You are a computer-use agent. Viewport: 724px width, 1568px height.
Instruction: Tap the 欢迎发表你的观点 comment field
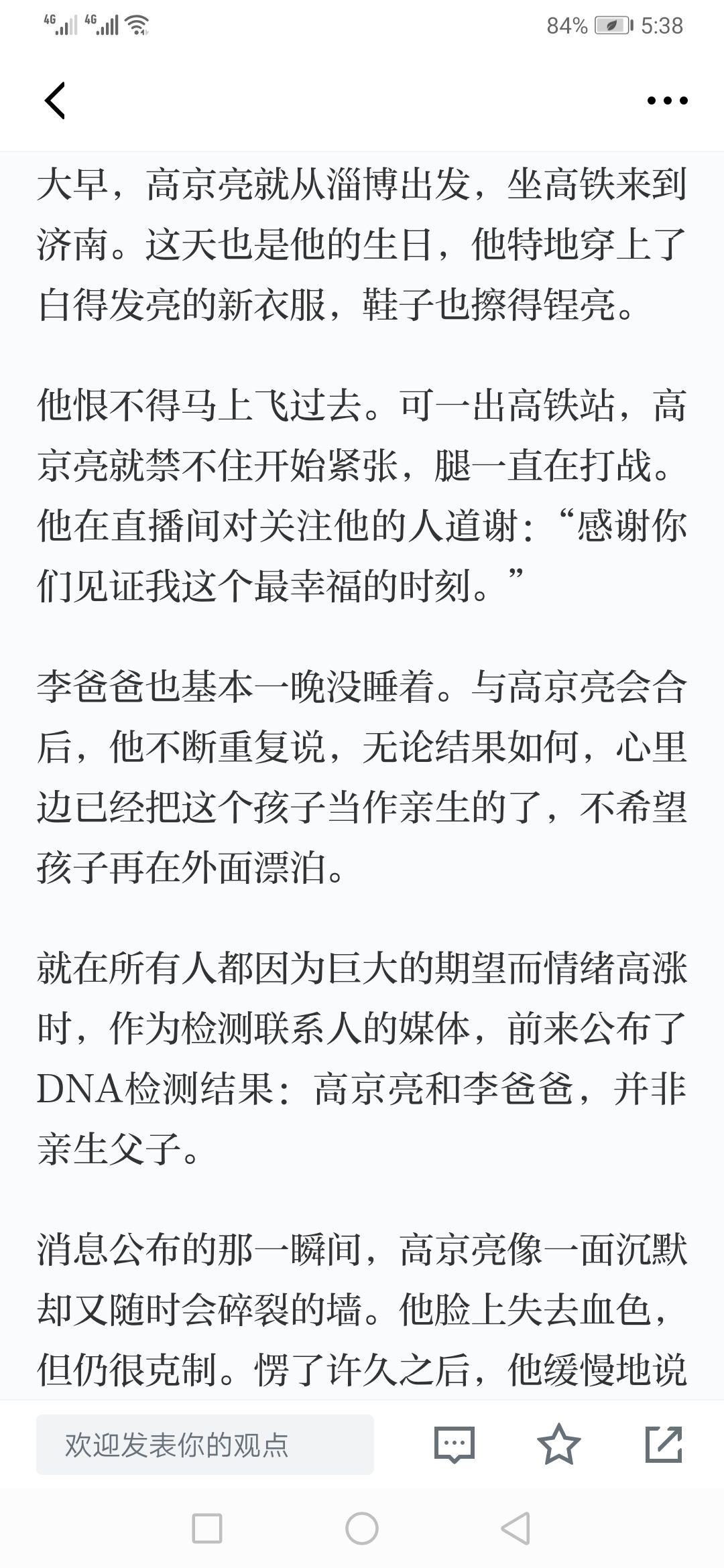tap(205, 1444)
